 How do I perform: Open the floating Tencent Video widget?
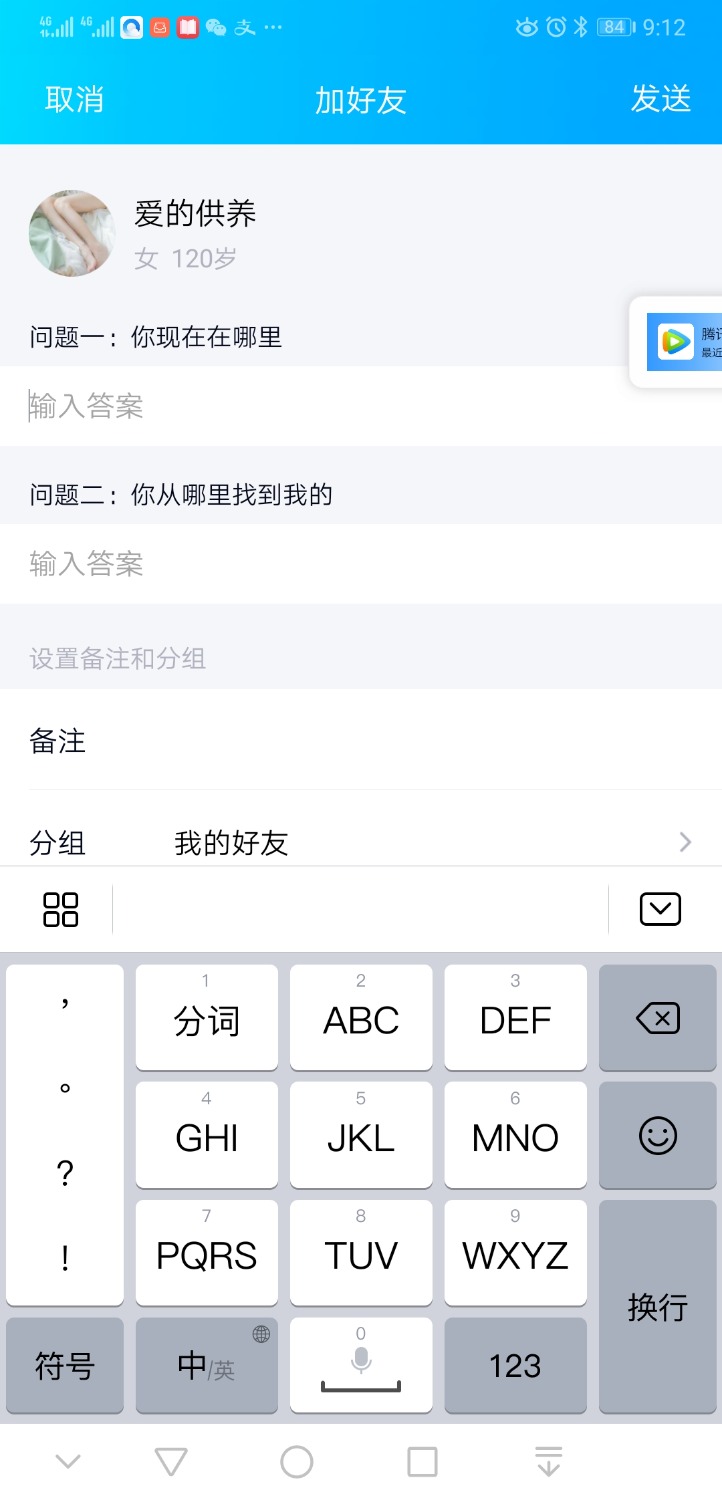coord(680,342)
